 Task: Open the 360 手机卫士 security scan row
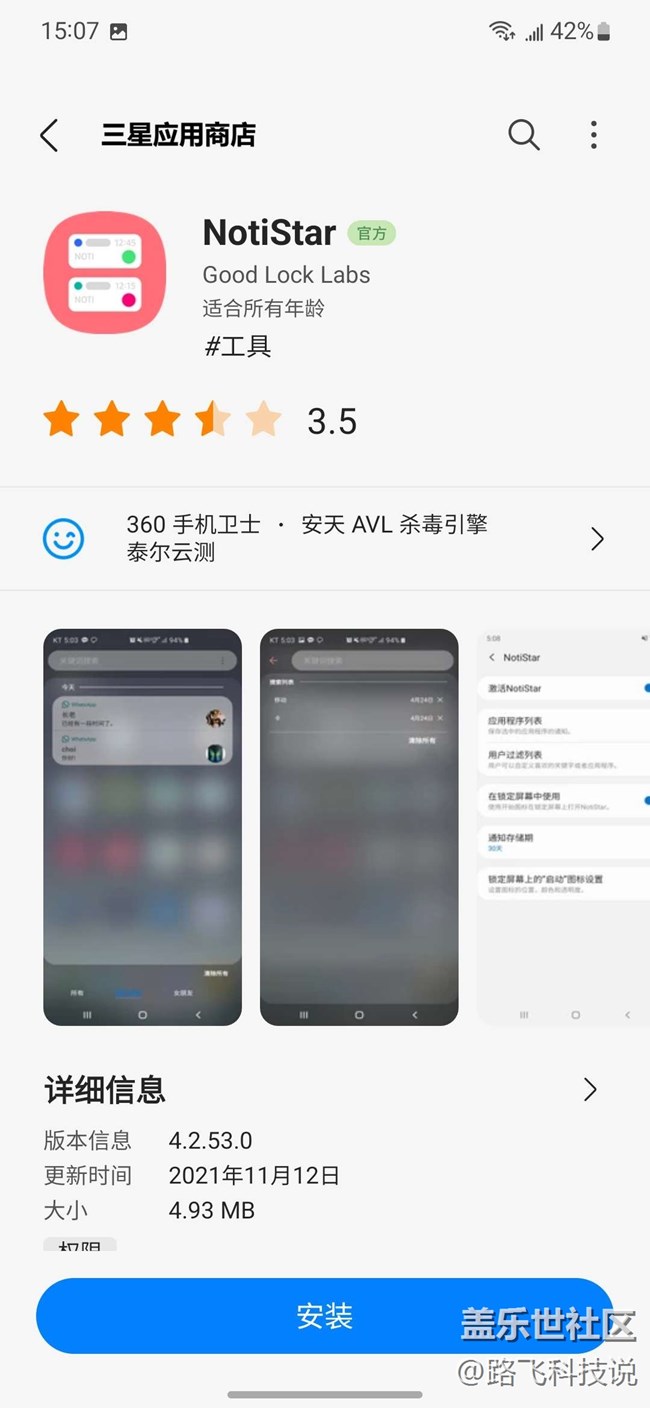324,538
